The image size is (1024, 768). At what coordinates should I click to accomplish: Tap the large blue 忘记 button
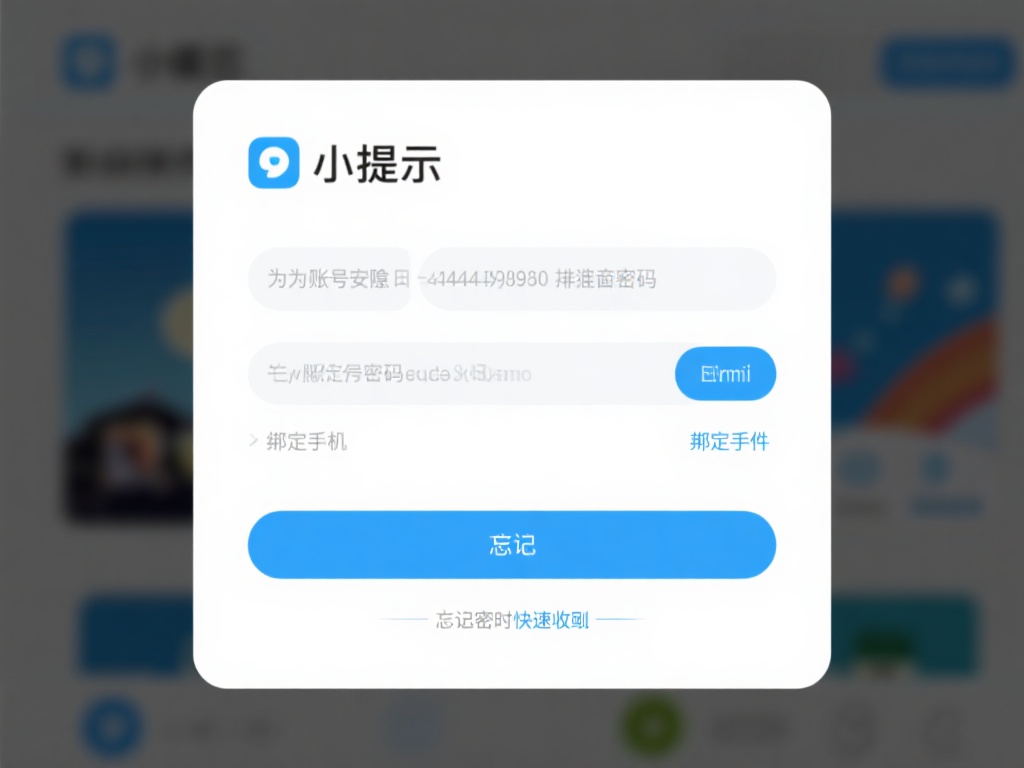512,545
